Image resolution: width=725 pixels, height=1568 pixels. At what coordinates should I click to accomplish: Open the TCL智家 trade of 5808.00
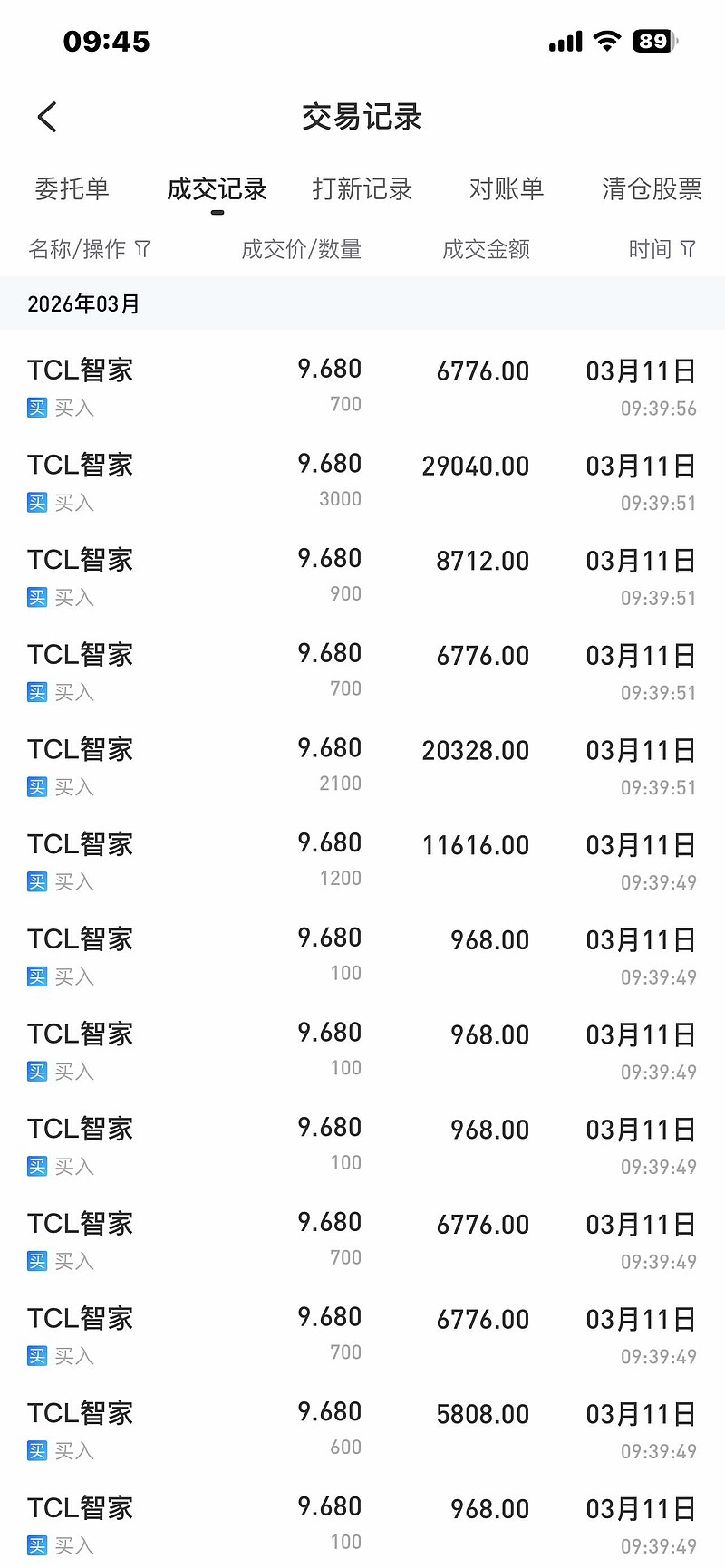pyautogui.click(x=362, y=1431)
